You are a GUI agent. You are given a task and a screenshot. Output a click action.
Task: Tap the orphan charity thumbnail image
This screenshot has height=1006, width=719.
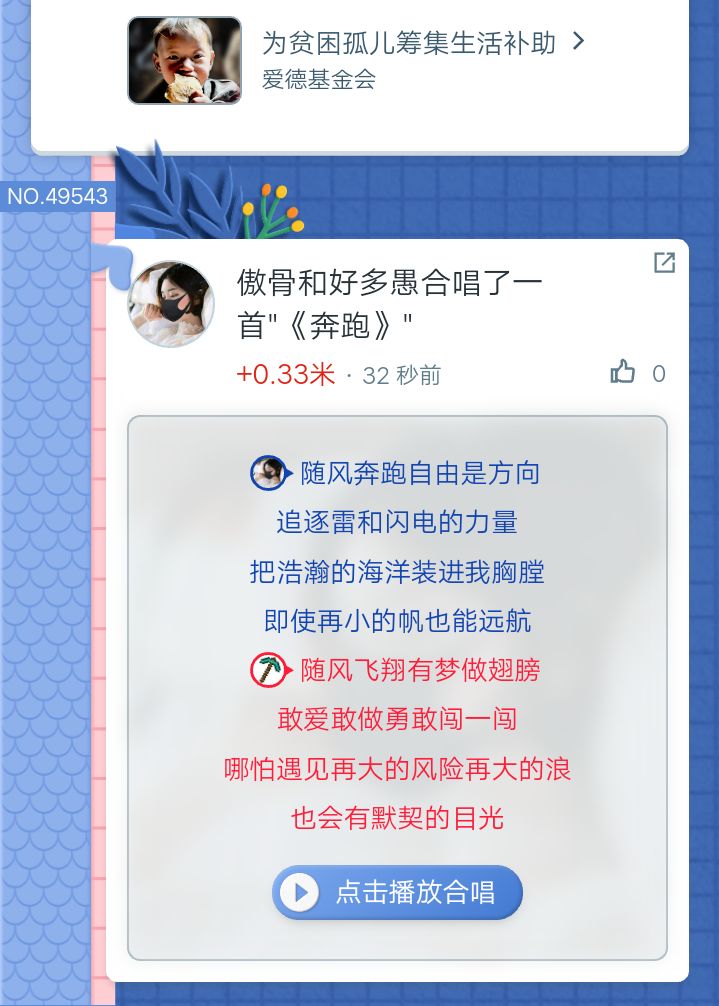pyautogui.click(x=184, y=61)
